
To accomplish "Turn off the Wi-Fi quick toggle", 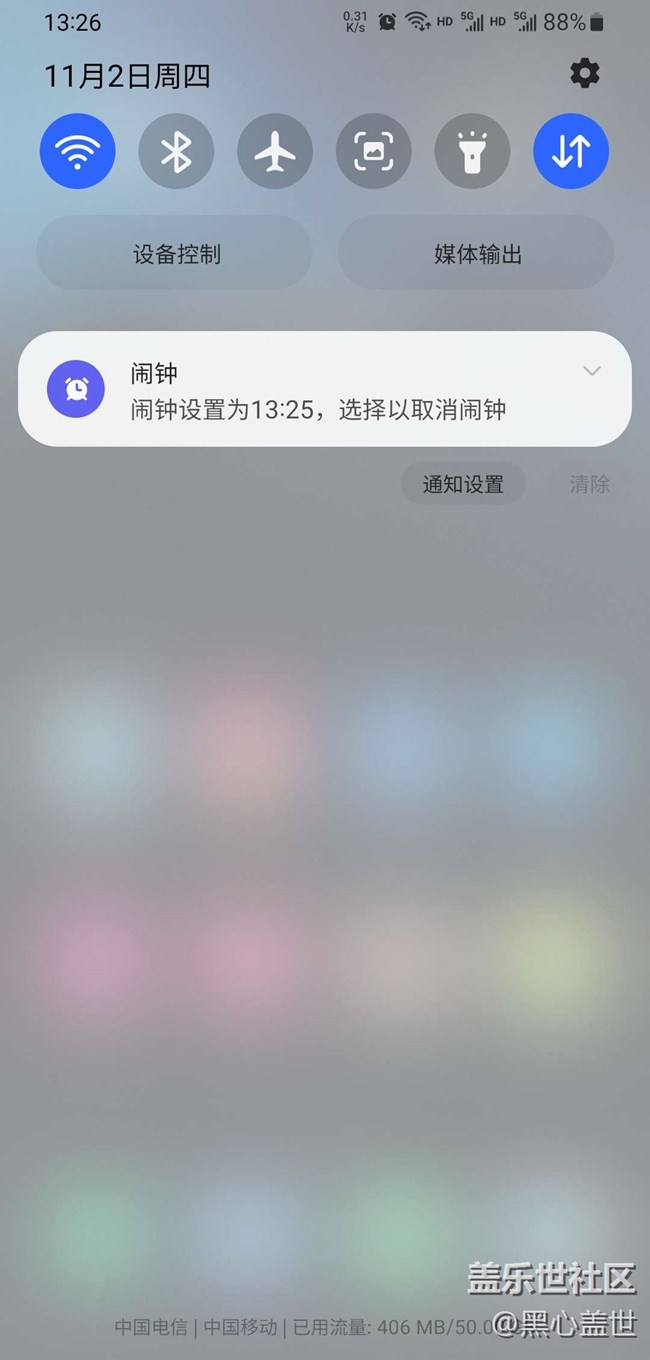I will [77, 152].
